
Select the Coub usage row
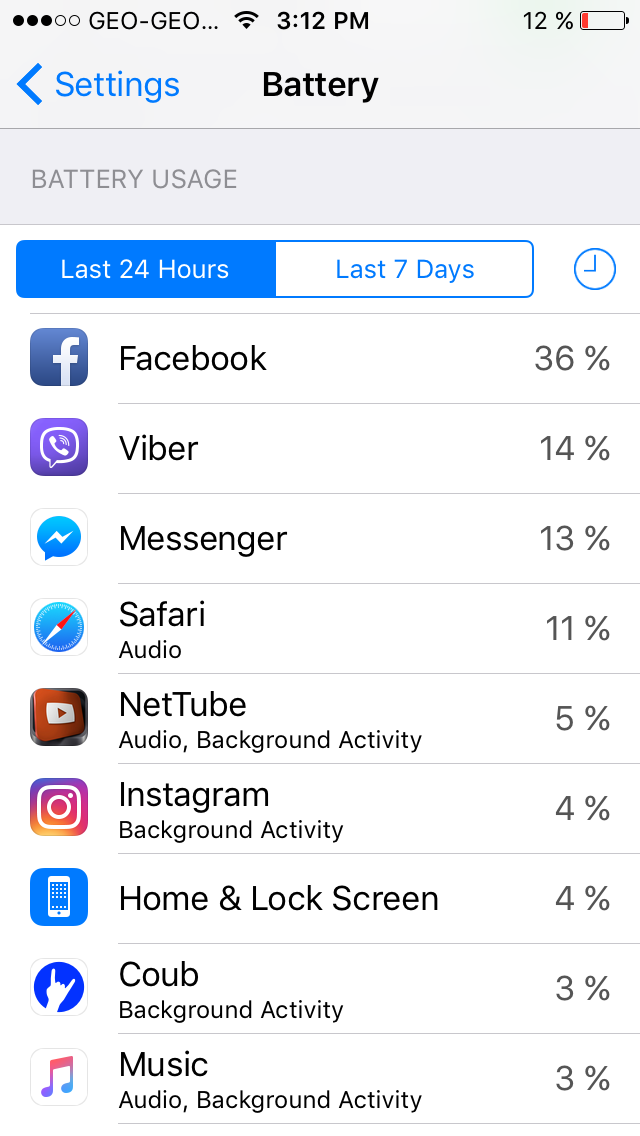pos(320,988)
